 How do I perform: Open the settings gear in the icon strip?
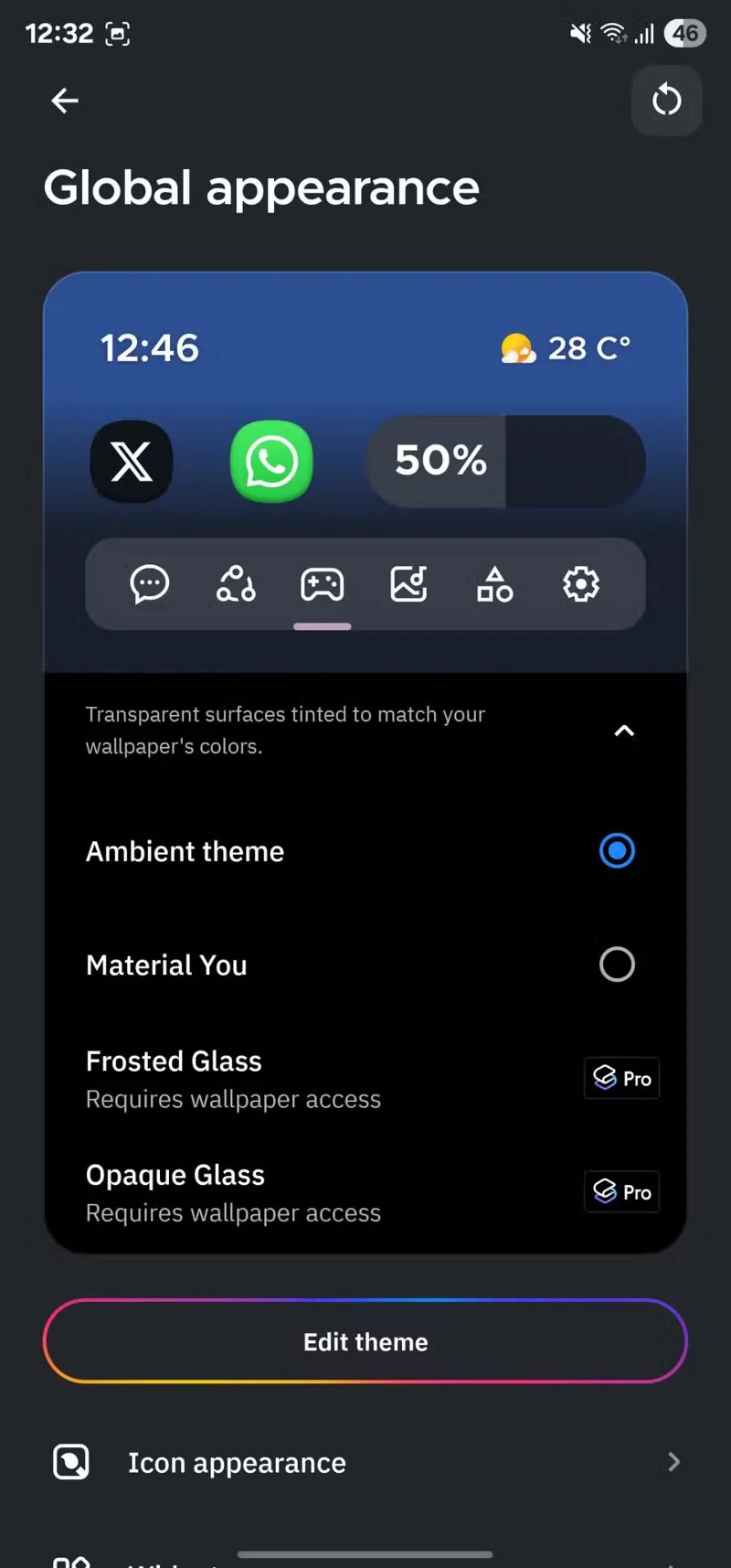point(580,584)
